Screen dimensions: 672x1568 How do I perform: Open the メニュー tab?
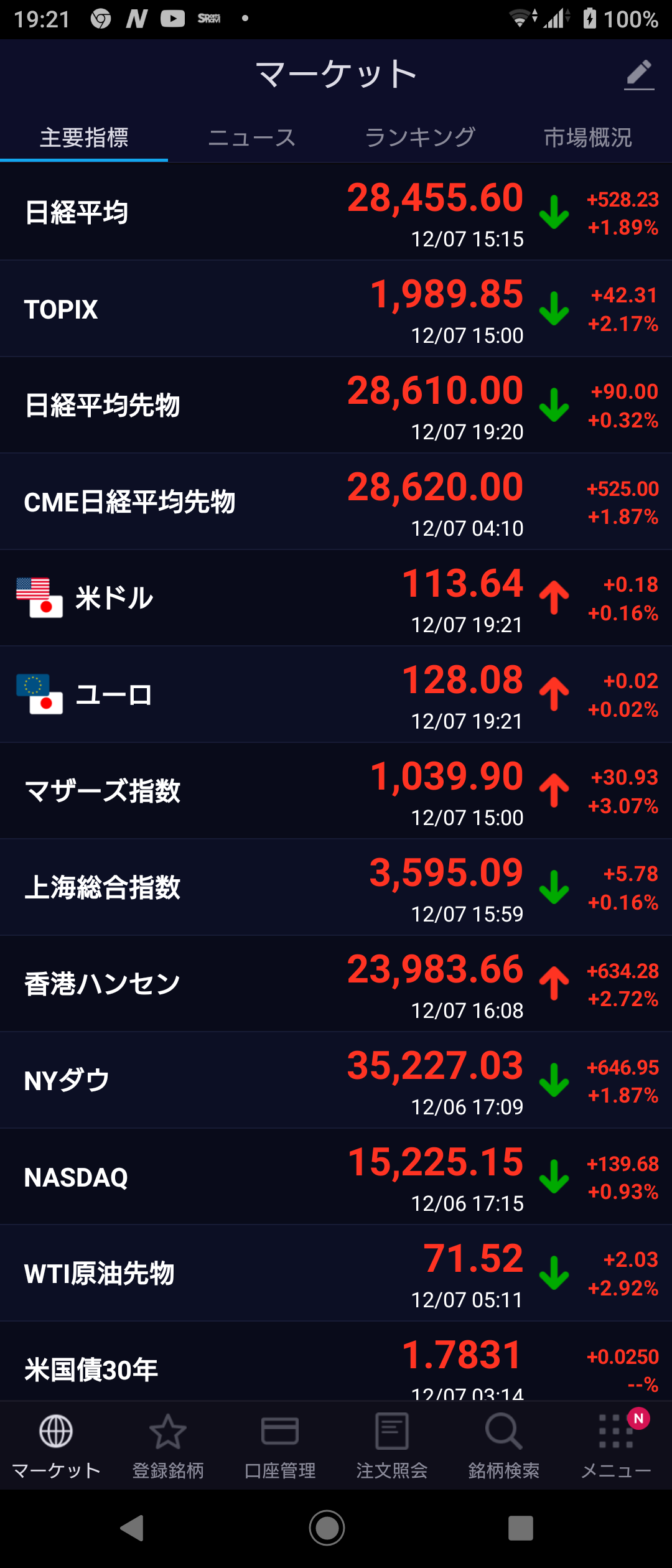pos(616,1445)
